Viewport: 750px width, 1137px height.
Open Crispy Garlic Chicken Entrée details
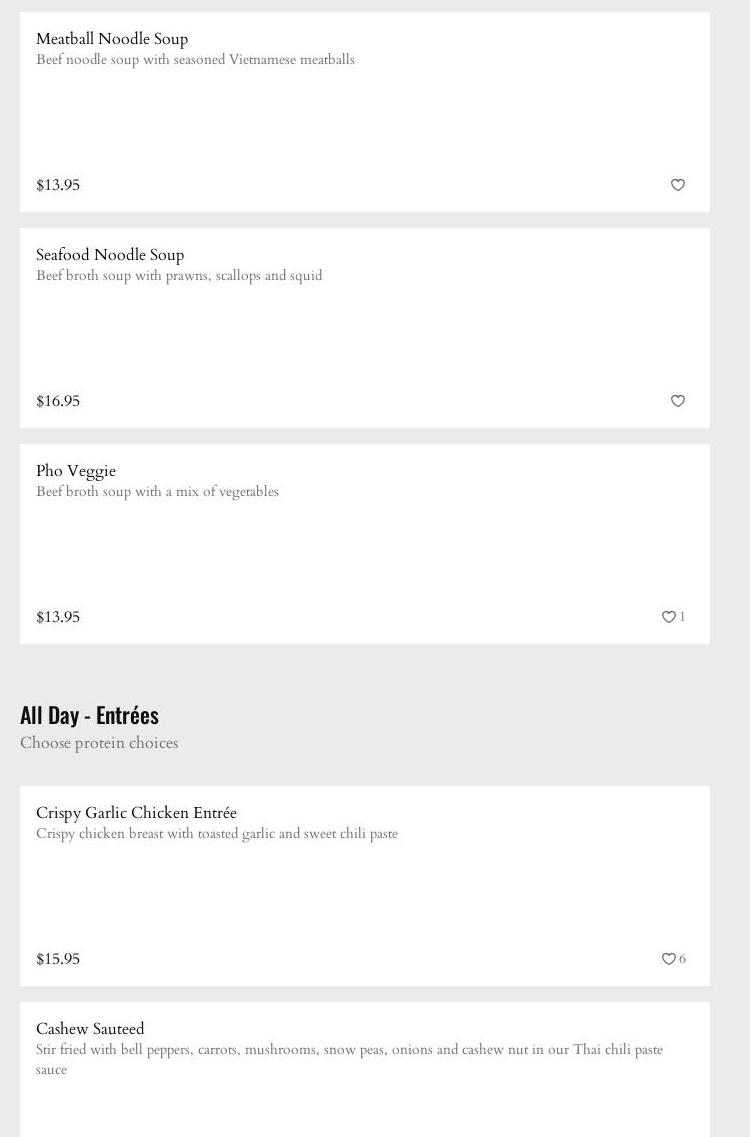[x=136, y=813]
